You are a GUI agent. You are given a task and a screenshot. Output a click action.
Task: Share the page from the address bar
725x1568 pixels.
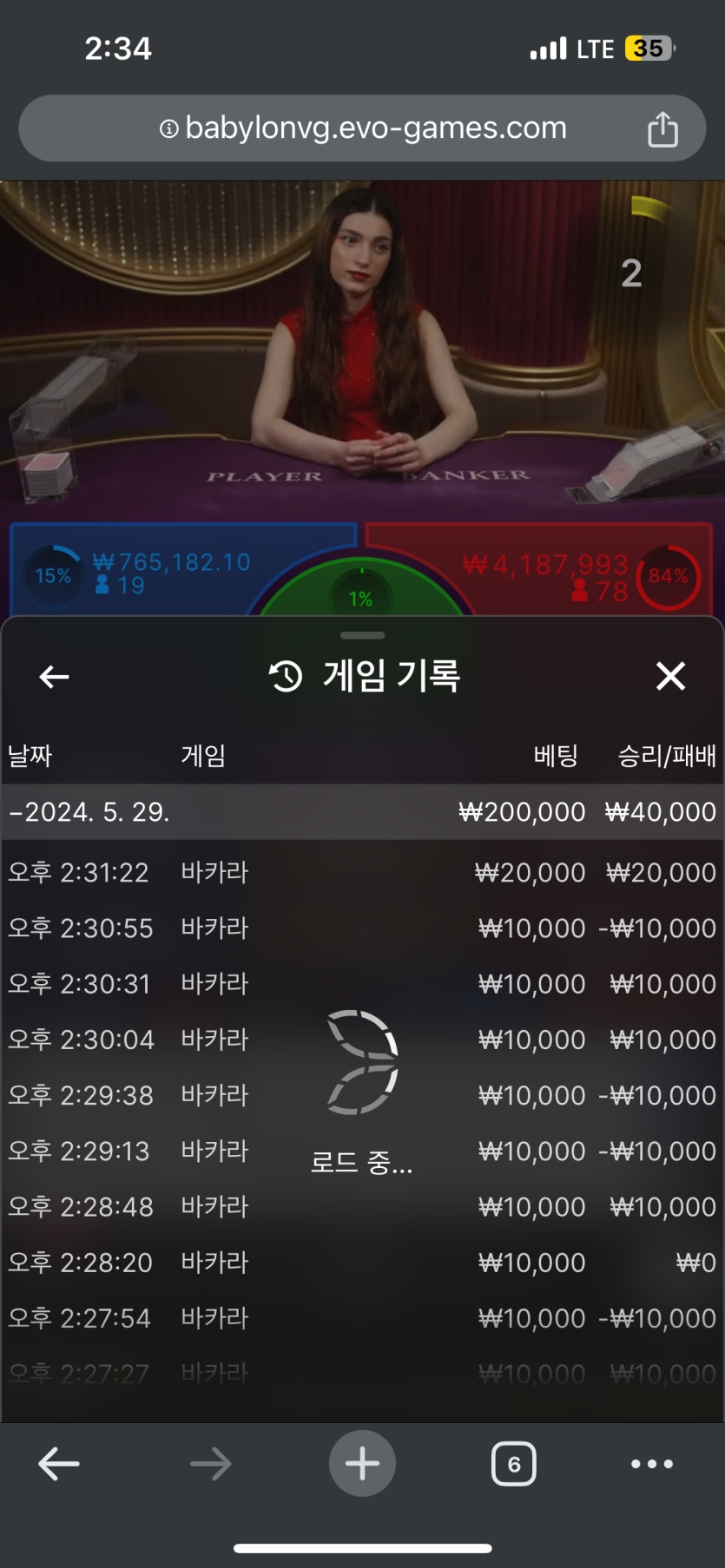pyautogui.click(x=662, y=129)
